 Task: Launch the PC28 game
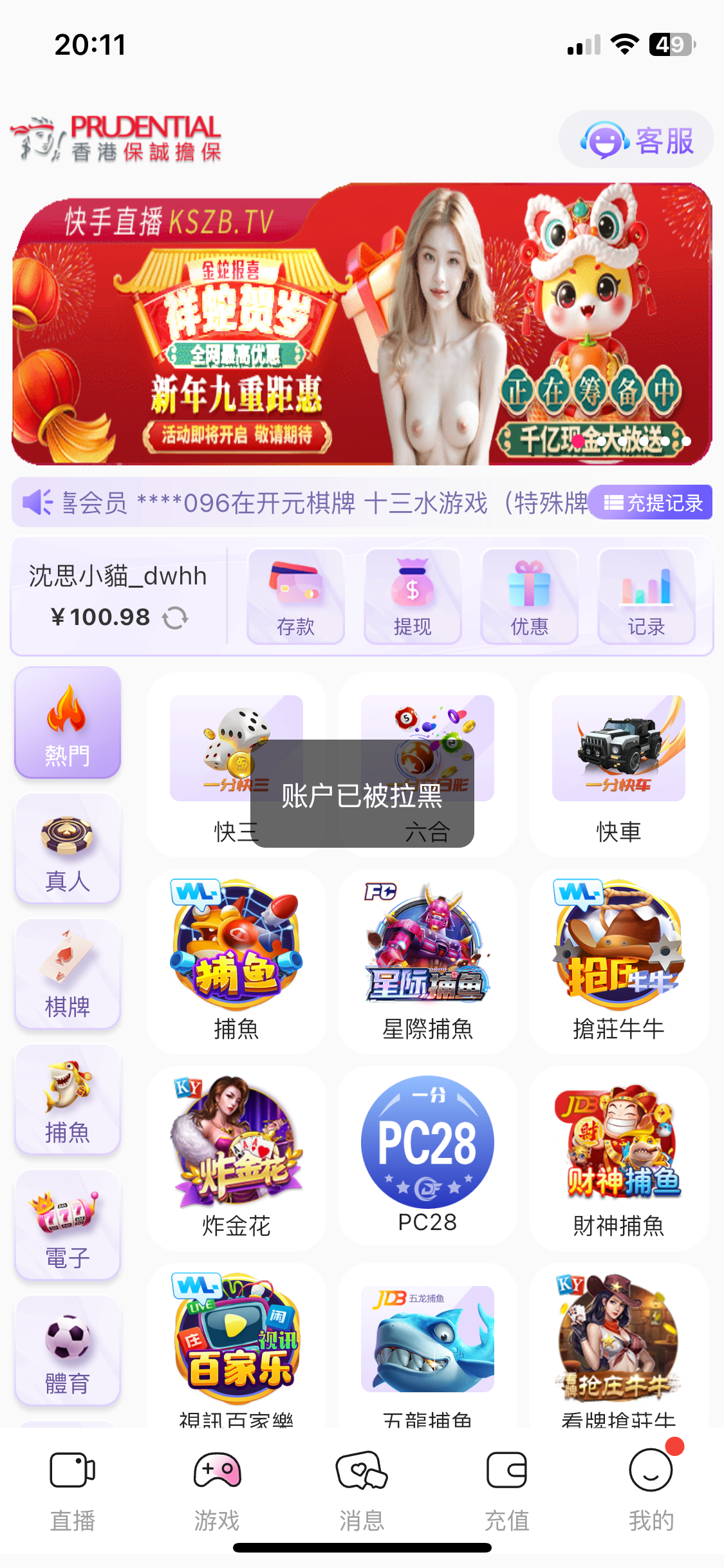pyautogui.click(x=427, y=1159)
